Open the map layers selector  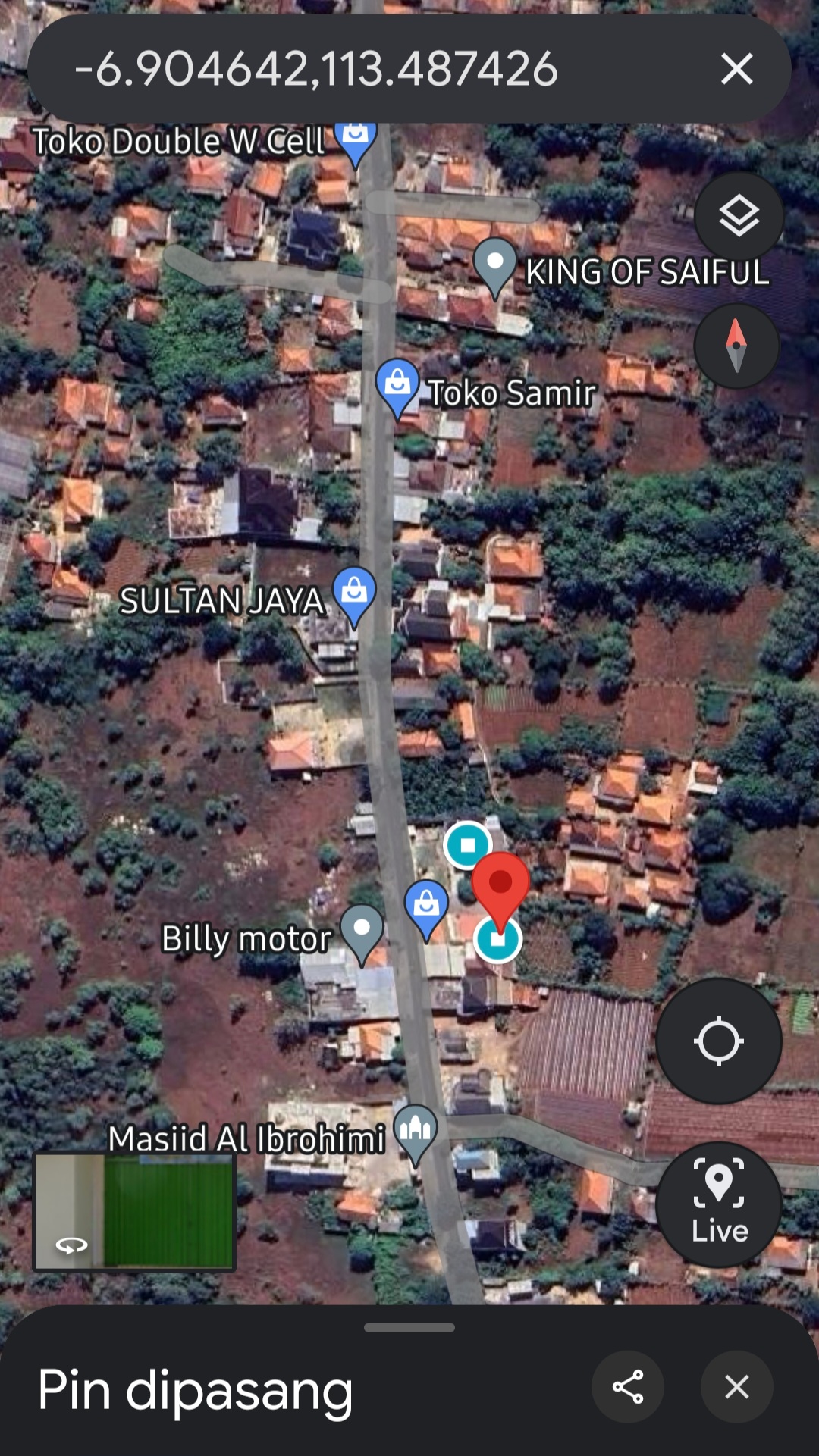point(738,216)
